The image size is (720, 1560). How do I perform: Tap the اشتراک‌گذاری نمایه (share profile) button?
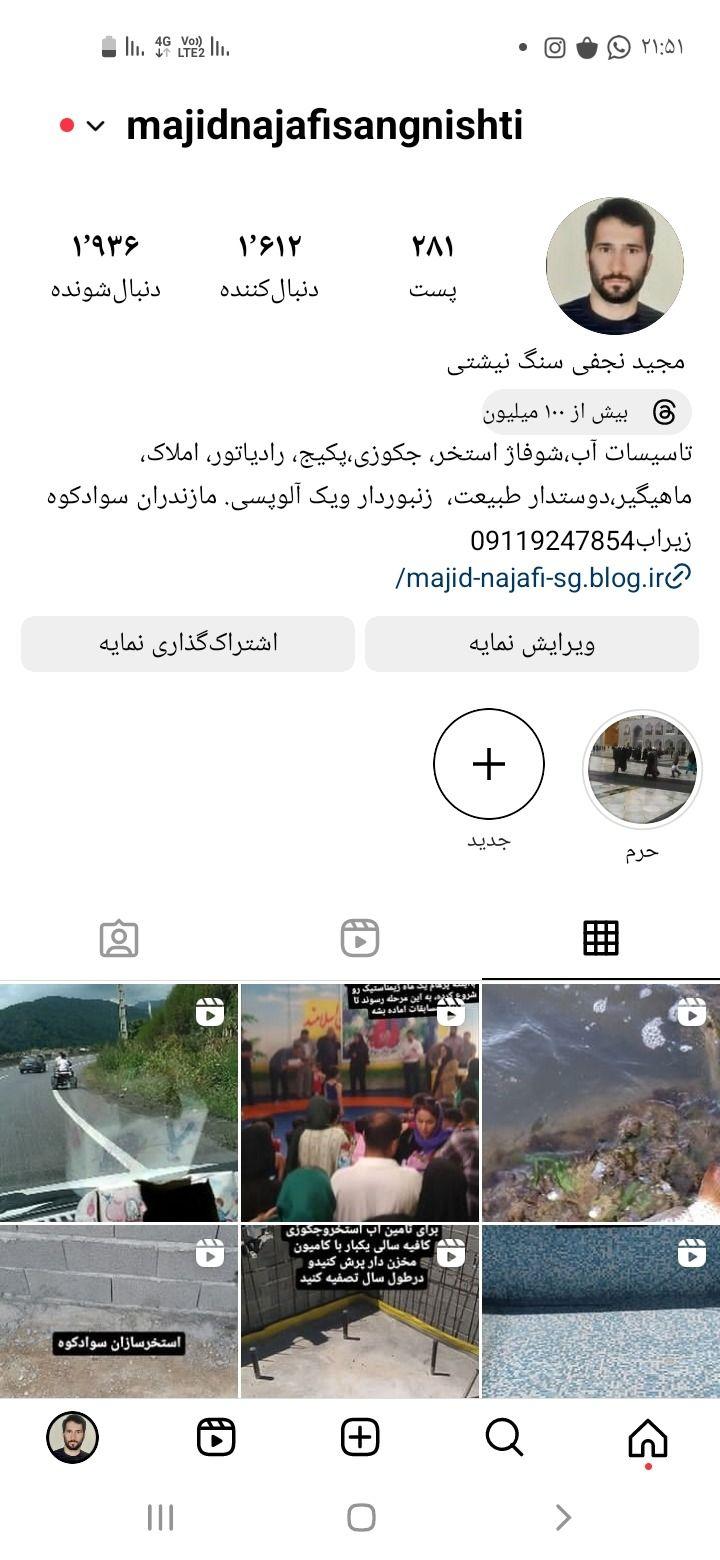pos(188,644)
